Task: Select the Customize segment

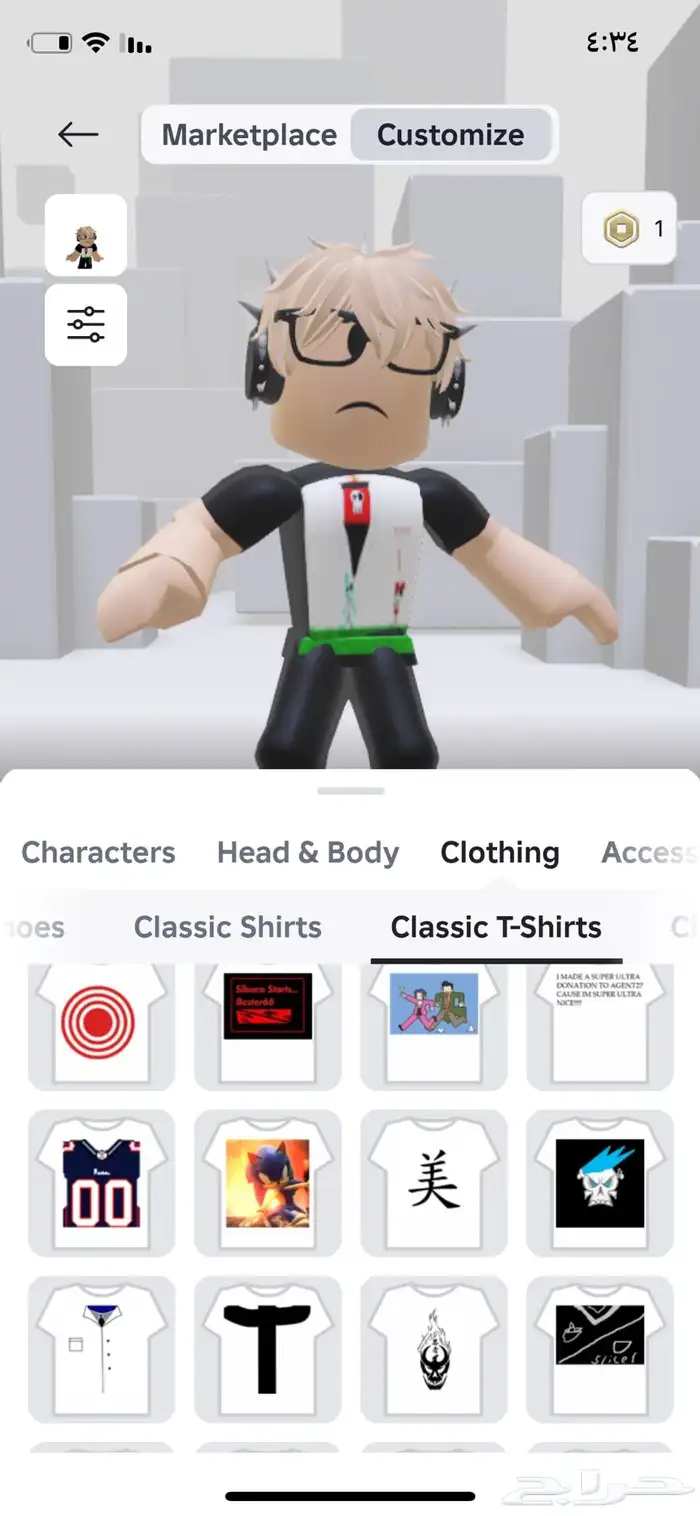Action: coord(450,135)
